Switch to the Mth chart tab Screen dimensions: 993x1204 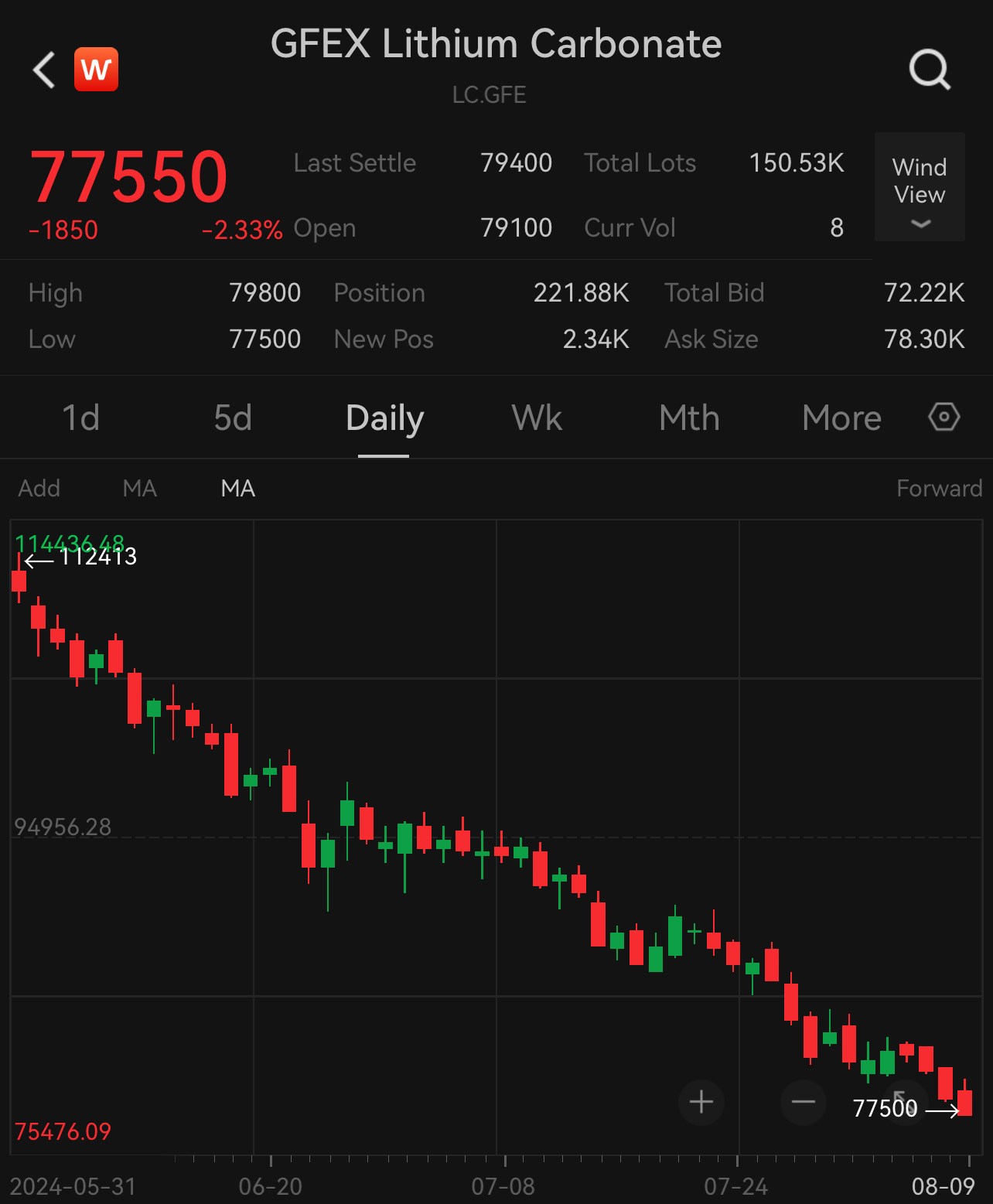coord(689,418)
